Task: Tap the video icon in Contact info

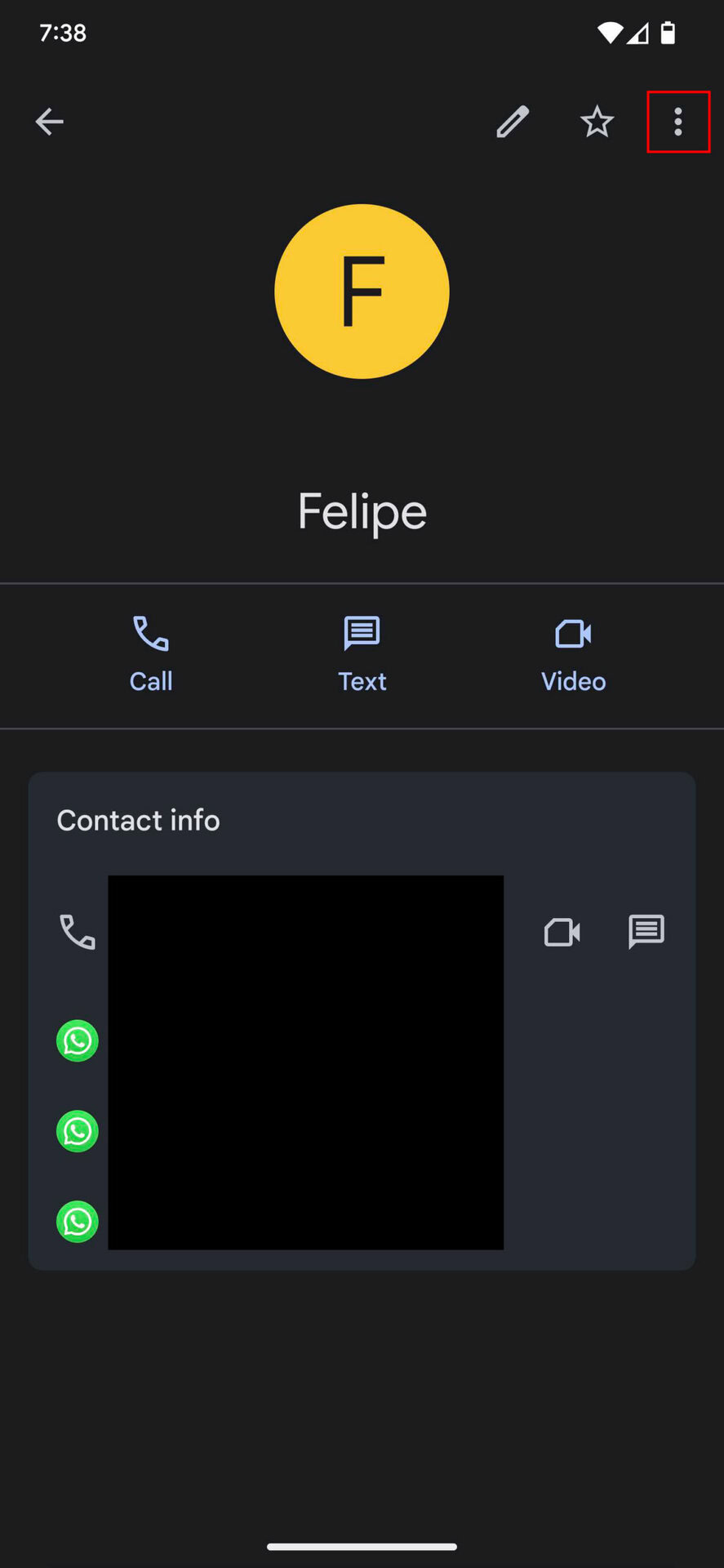Action: pos(562,932)
